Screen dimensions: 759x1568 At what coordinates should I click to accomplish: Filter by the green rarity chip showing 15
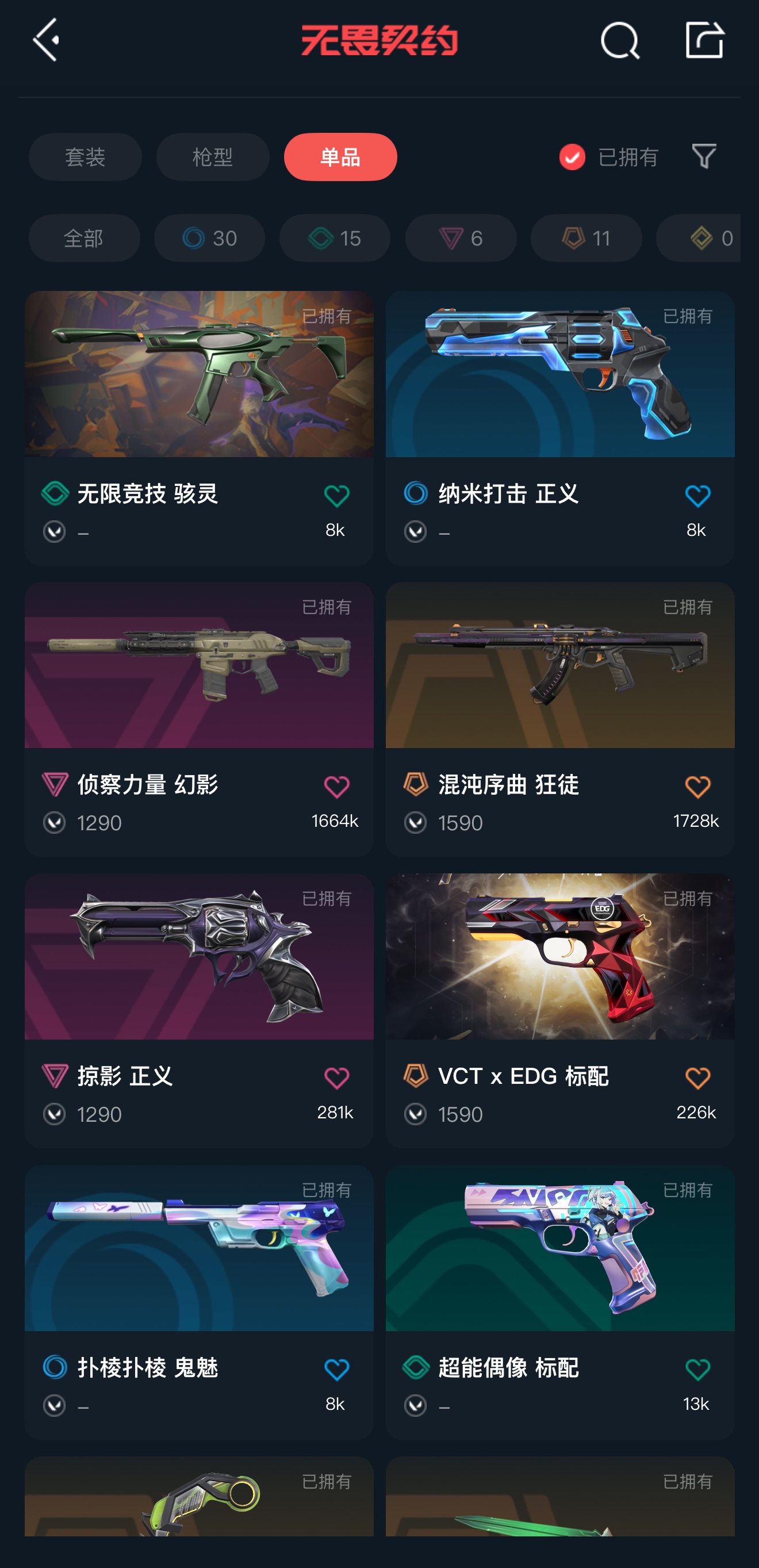335,238
